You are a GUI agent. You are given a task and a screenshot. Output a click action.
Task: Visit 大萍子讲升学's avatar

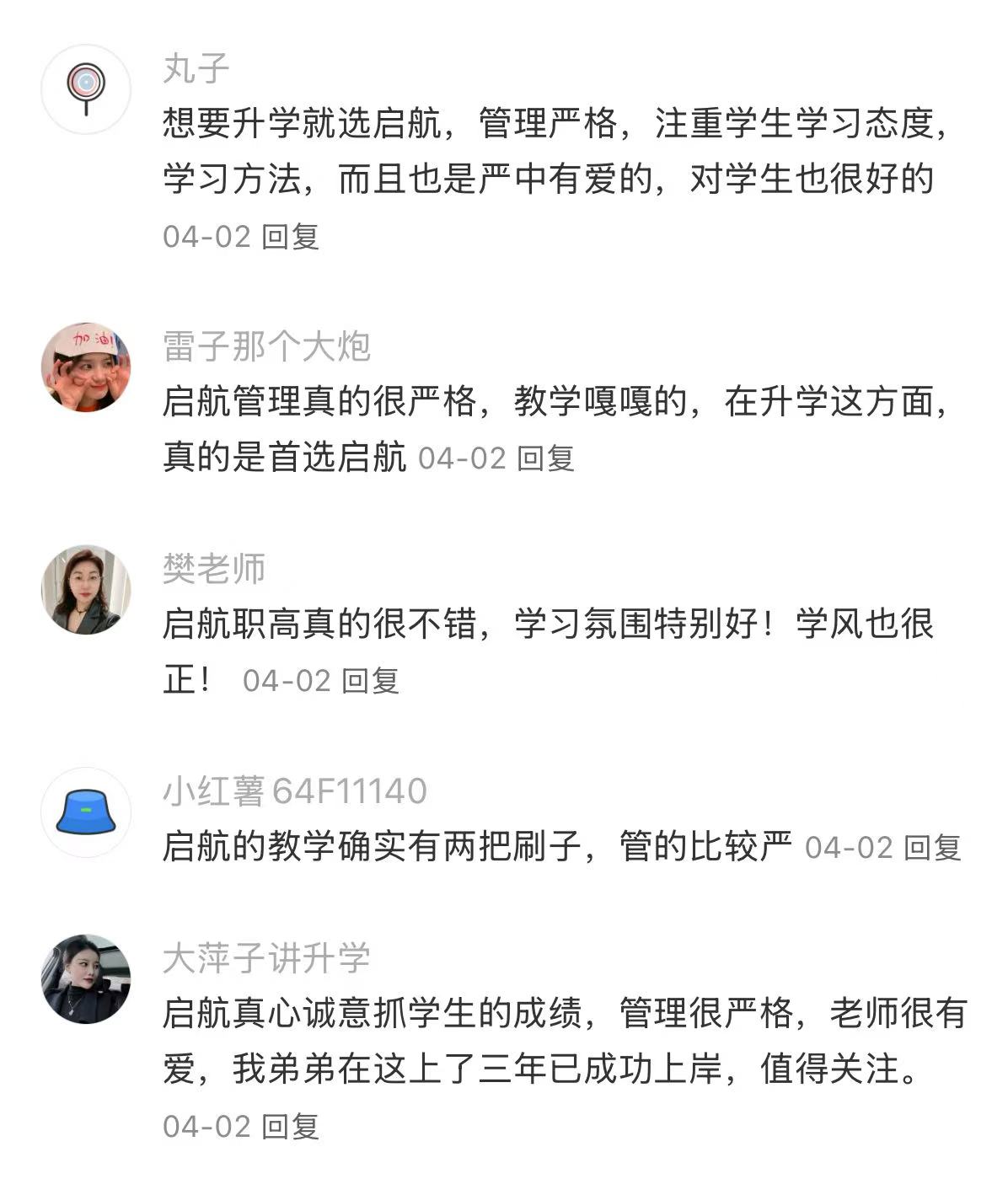86,978
